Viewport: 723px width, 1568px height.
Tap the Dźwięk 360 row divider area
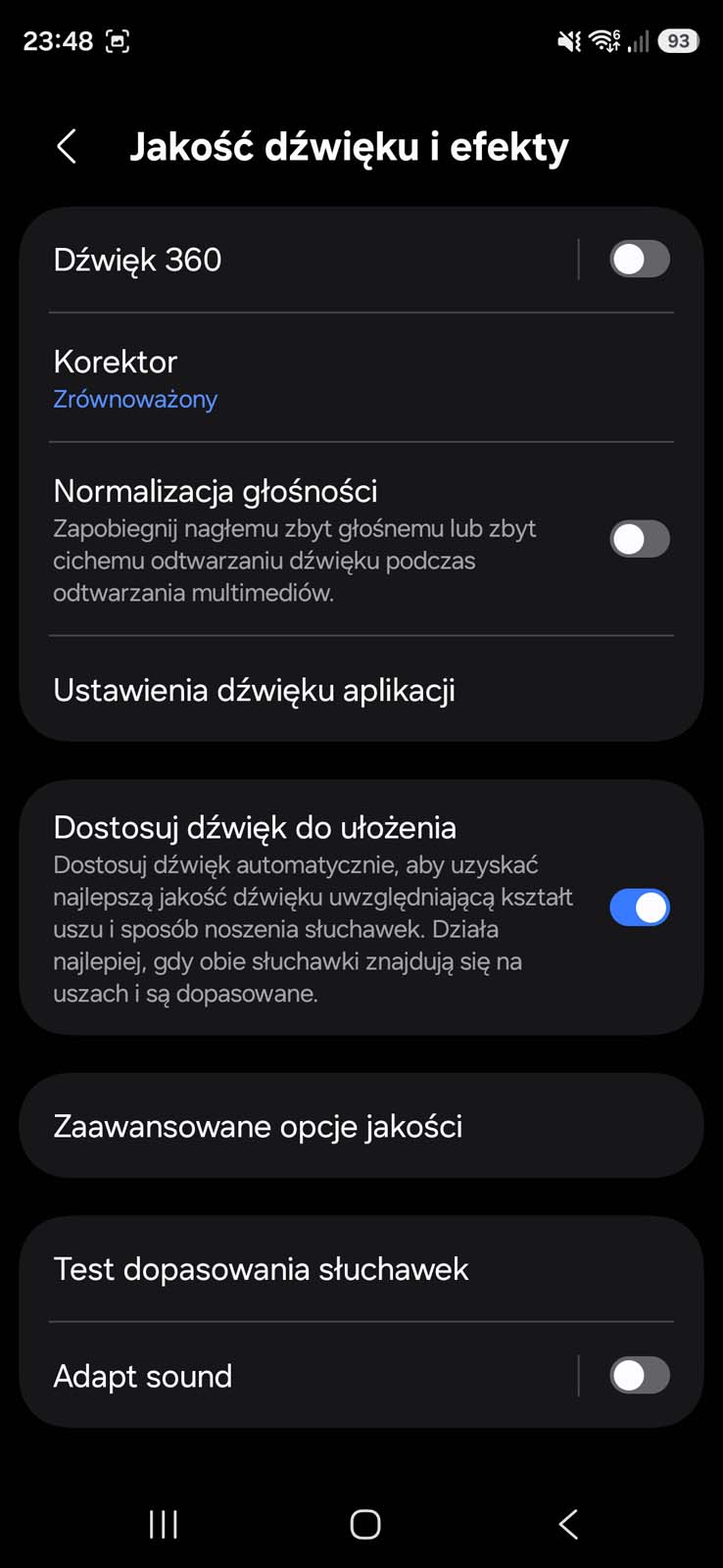click(578, 259)
